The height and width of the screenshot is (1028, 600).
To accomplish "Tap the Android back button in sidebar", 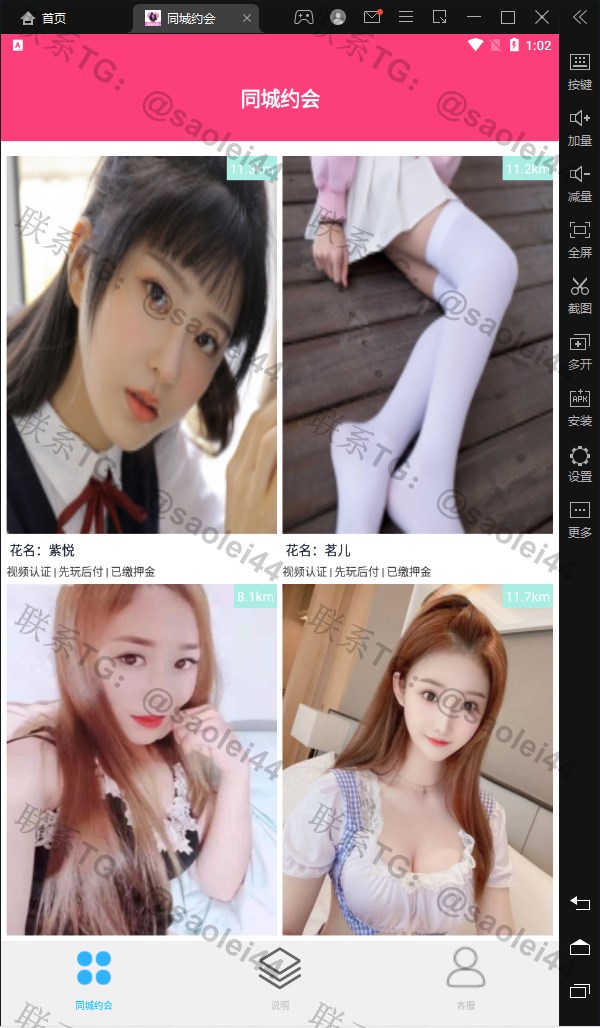I will [x=580, y=902].
